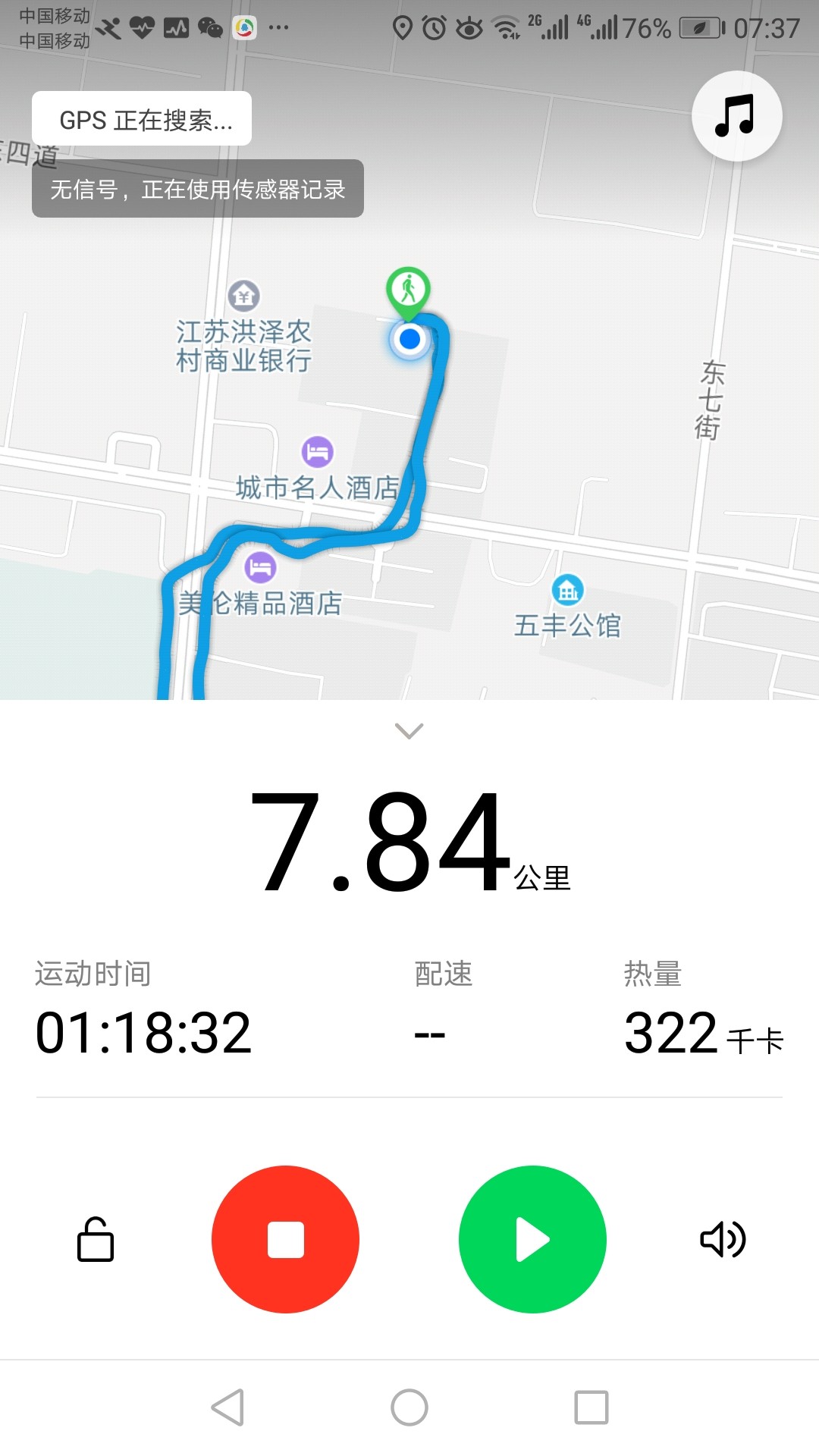Stop the workout with the red button
Image resolution: width=819 pixels, height=1456 pixels.
(x=285, y=1239)
